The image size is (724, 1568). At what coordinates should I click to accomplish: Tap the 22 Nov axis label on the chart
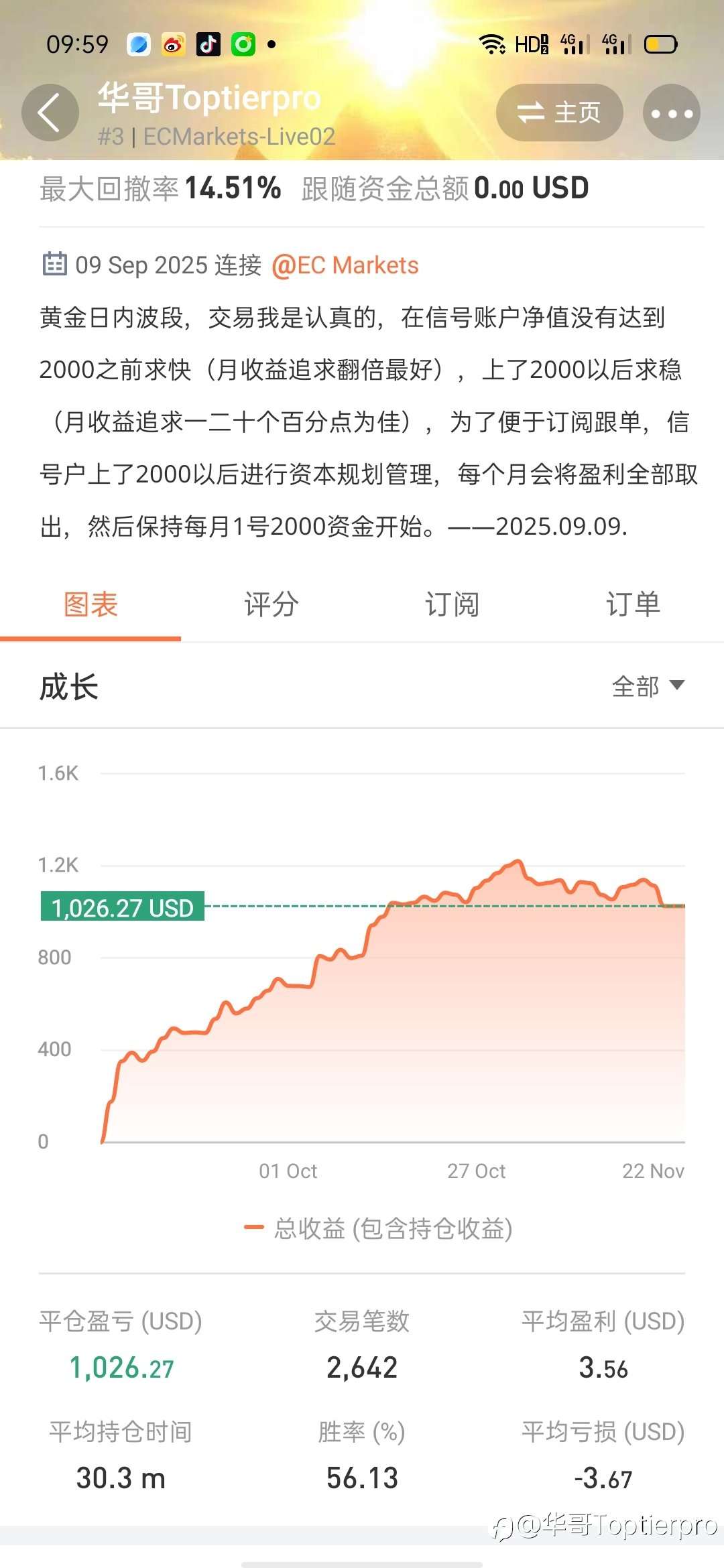pyautogui.click(x=653, y=1171)
